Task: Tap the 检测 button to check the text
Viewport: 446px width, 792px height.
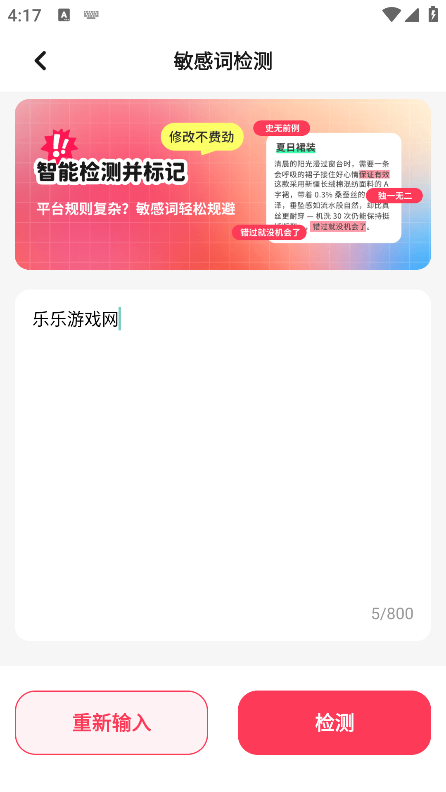Action: (334, 722)
